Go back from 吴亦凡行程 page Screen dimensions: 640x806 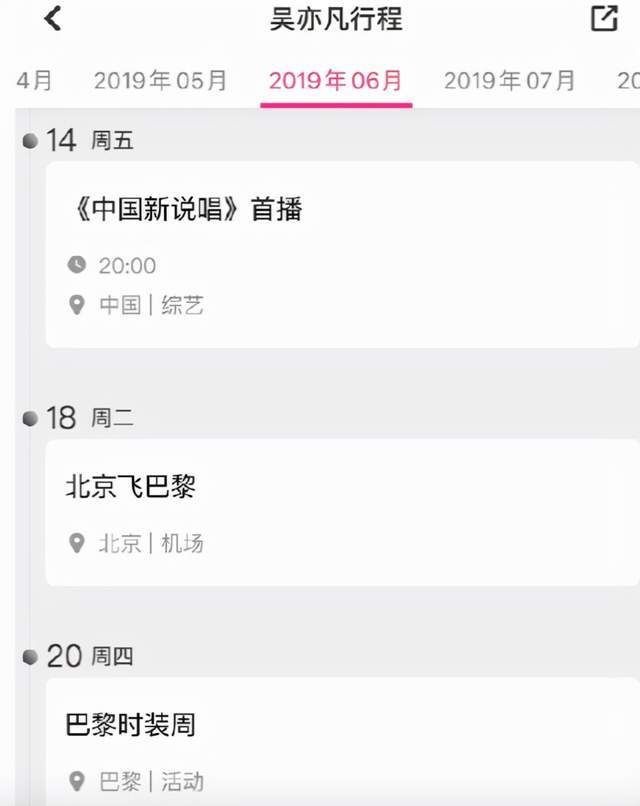[x=53, y=18]
